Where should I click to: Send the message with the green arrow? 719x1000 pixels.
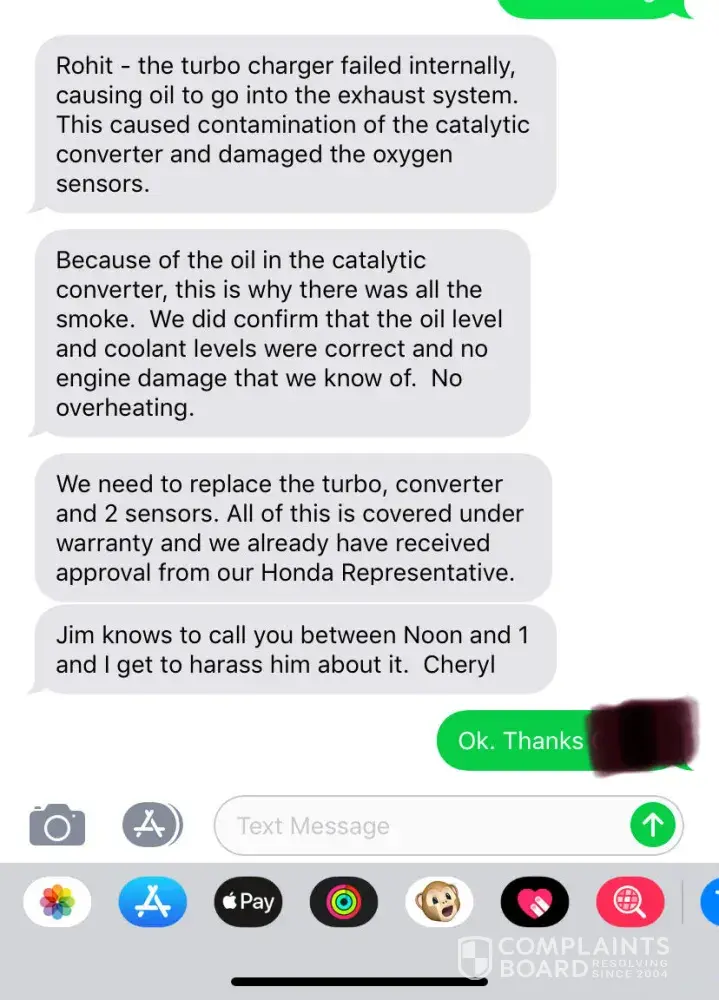point(653,826)
